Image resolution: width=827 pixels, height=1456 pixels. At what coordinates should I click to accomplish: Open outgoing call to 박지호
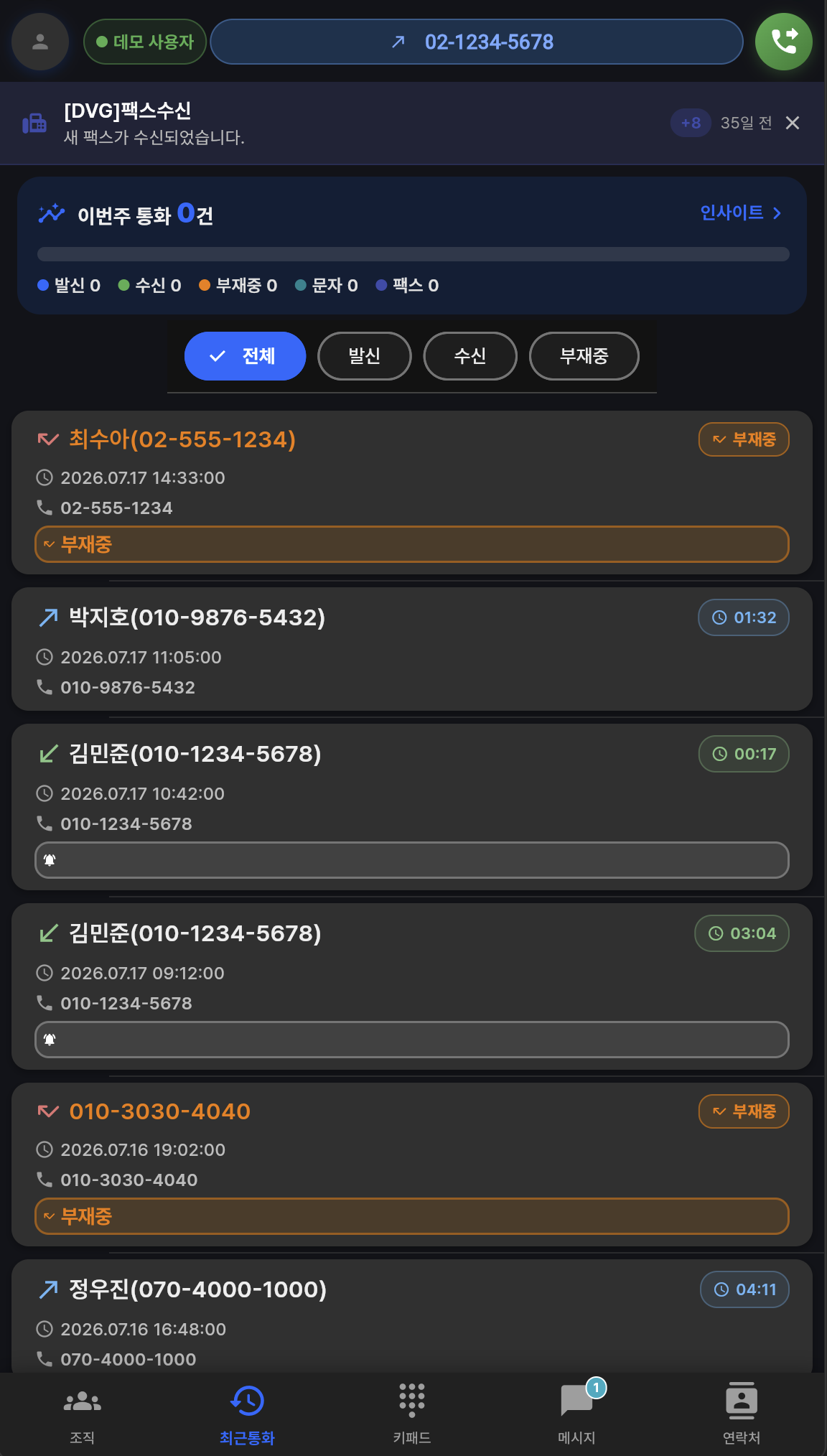412,650
